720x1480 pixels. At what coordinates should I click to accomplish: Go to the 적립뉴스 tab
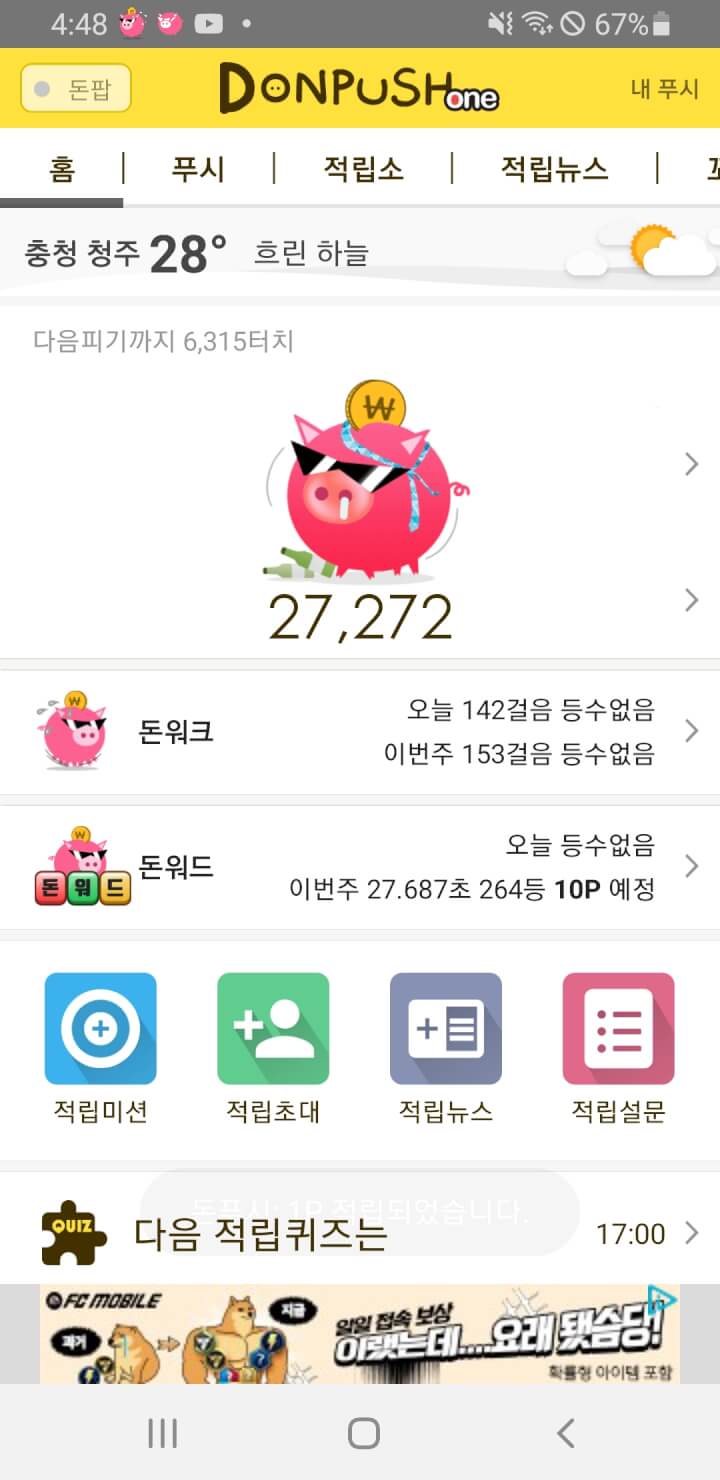(554, 169)
